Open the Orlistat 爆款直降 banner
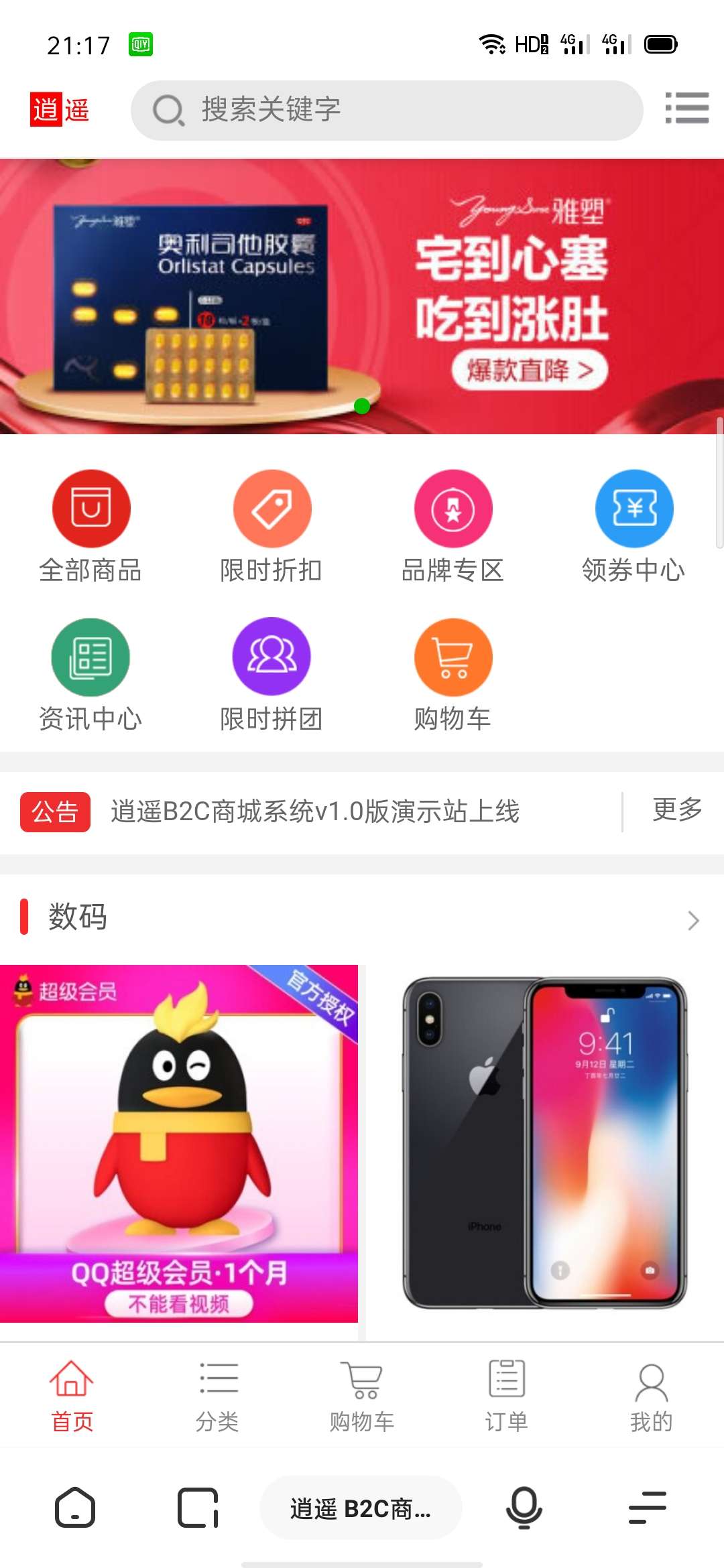Image resolution: width=724 pixels, height=1568 pixels. 362,296
